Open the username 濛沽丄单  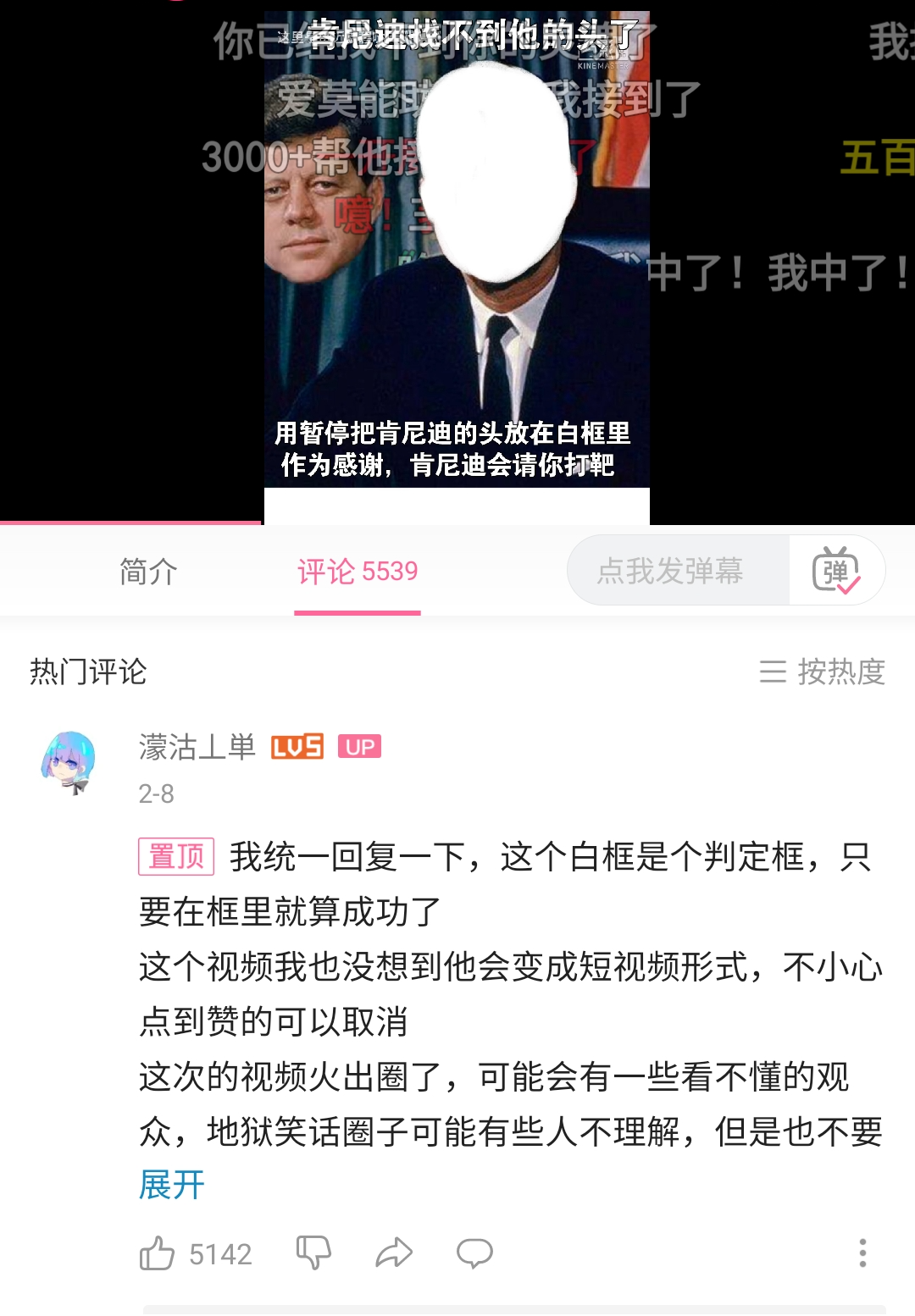coord(197,747)
